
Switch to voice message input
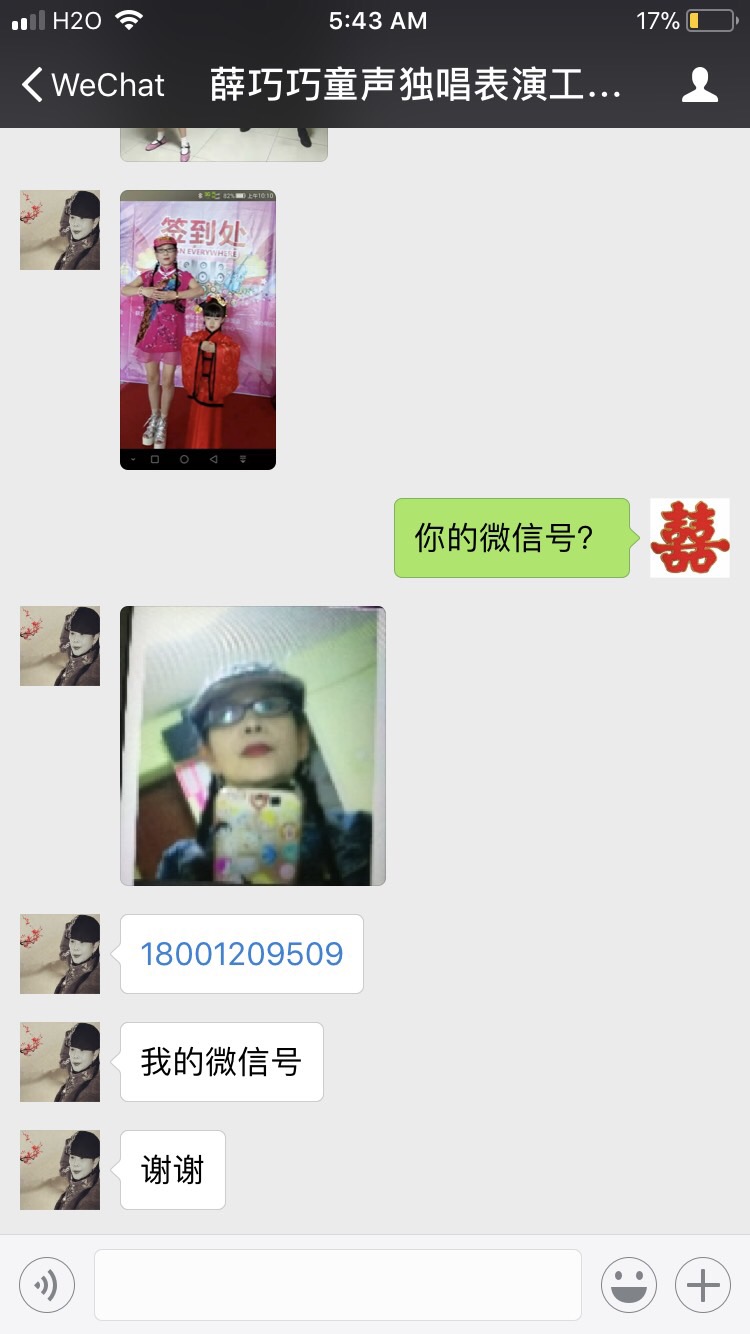pyautogui.click(x=47, y=1284)
